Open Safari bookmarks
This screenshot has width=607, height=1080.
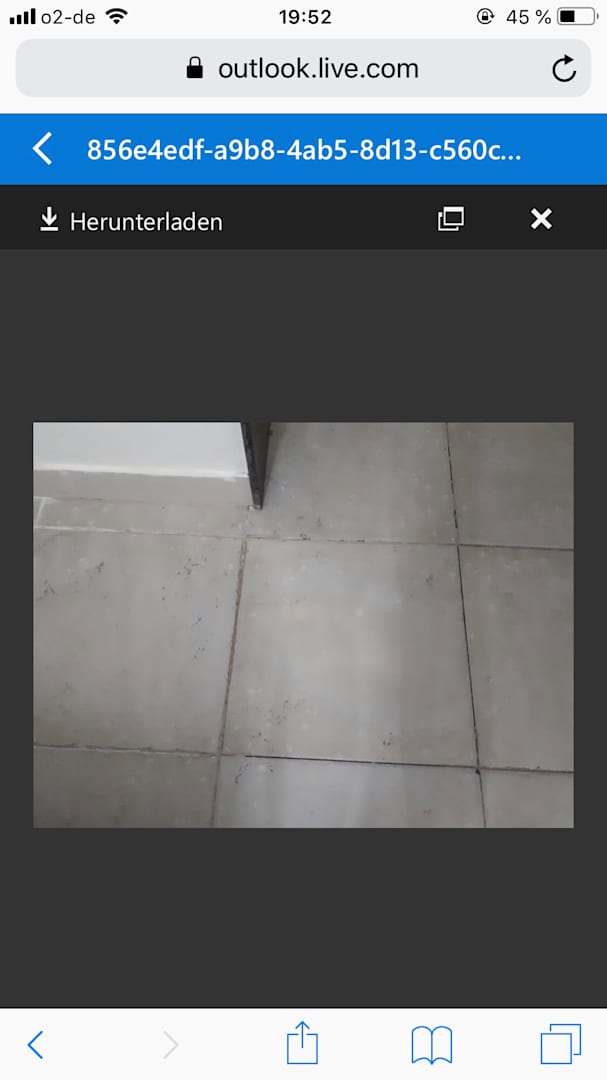tap(432, 1045)
